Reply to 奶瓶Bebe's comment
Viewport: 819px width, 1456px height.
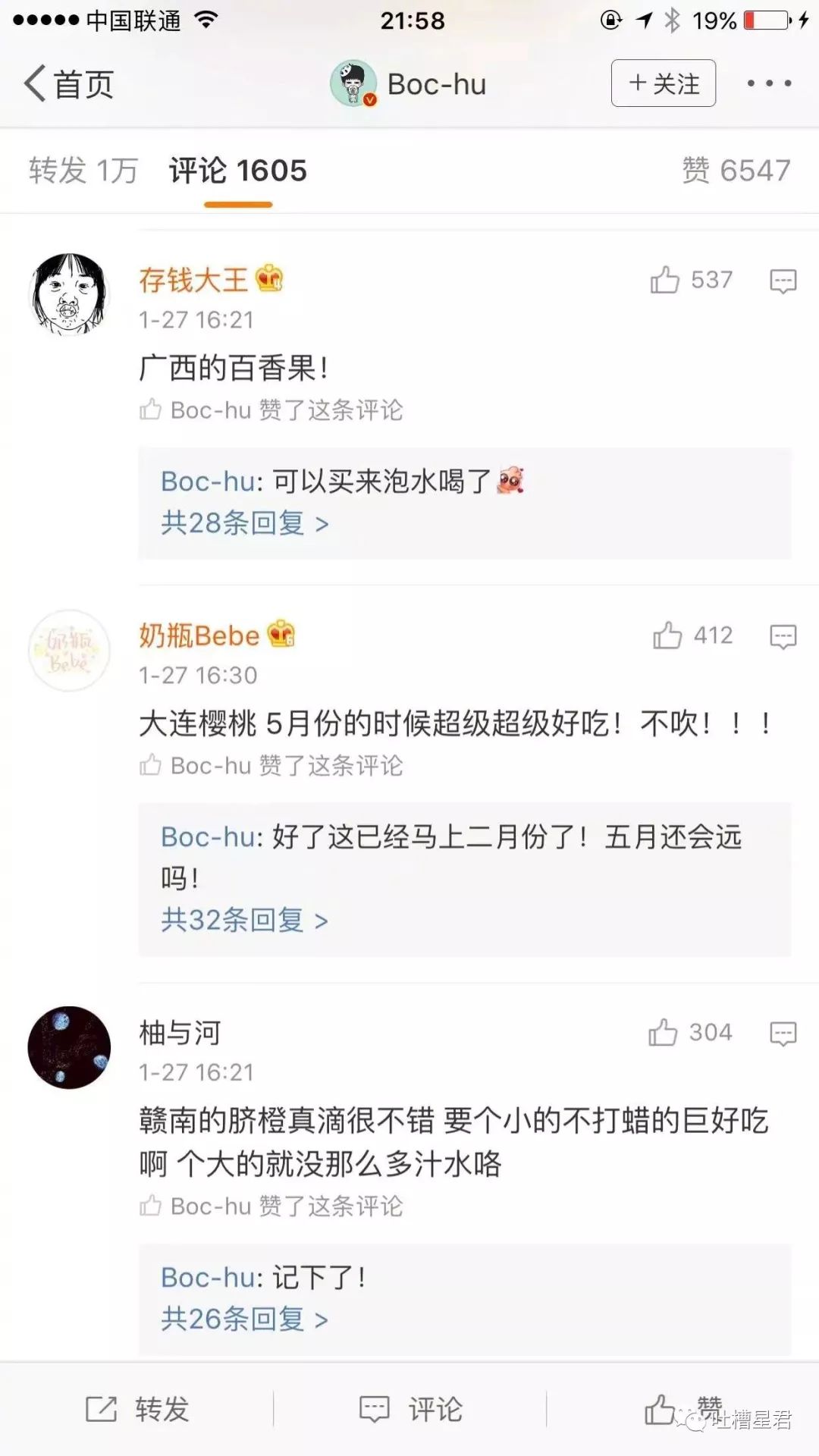(783, 636)
